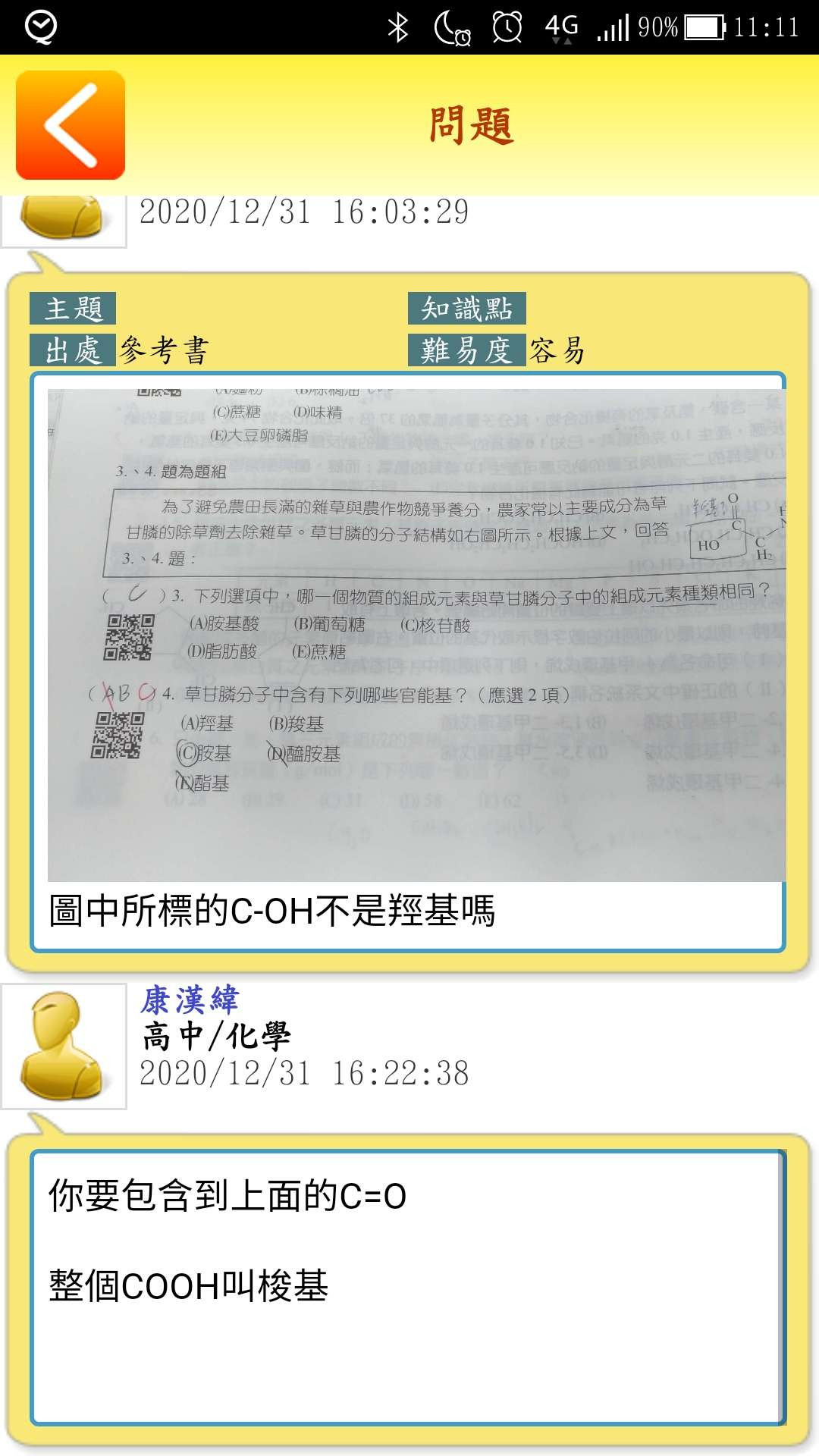Open the attached question photo
819x1456 pixels.
coord(416,635)
